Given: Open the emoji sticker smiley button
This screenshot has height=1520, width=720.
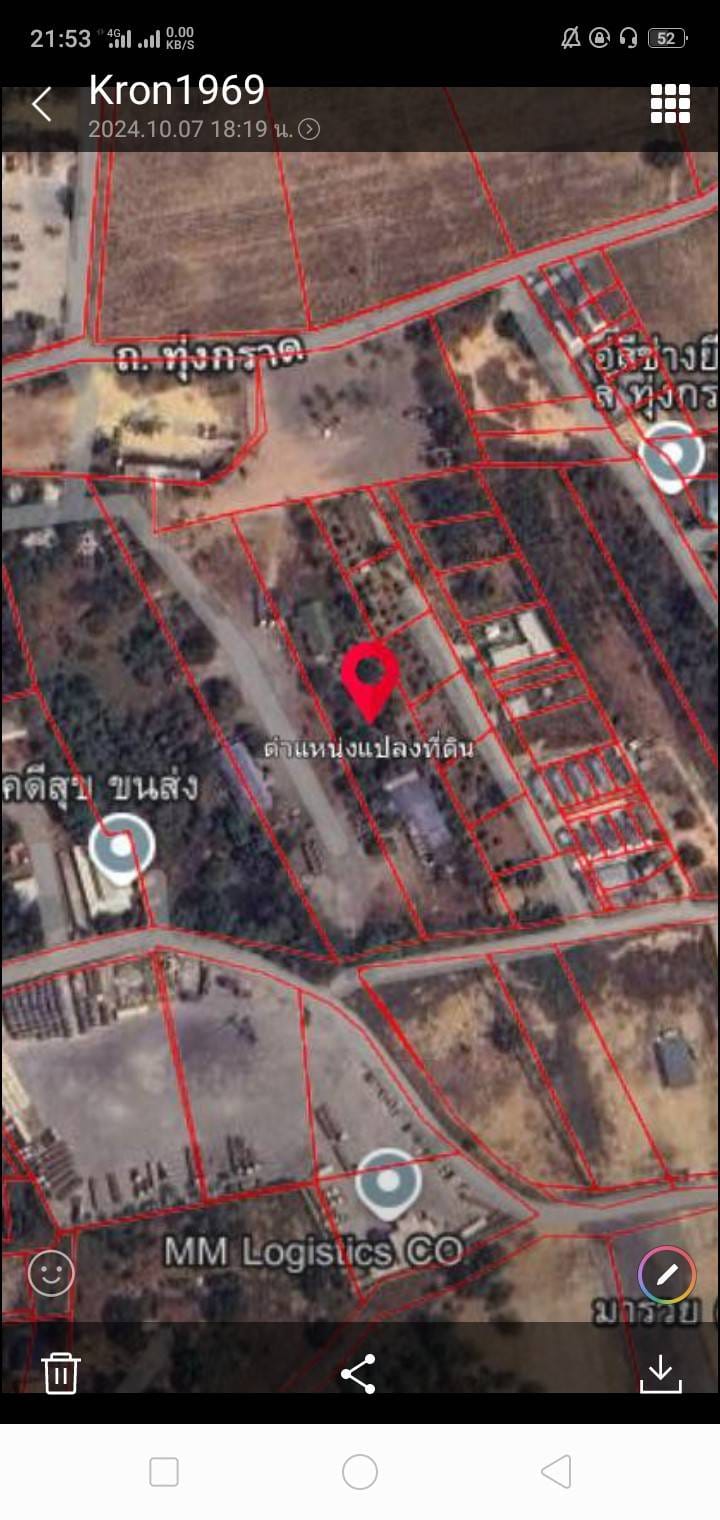Looking at the screenshot, I should (51, 1273).
